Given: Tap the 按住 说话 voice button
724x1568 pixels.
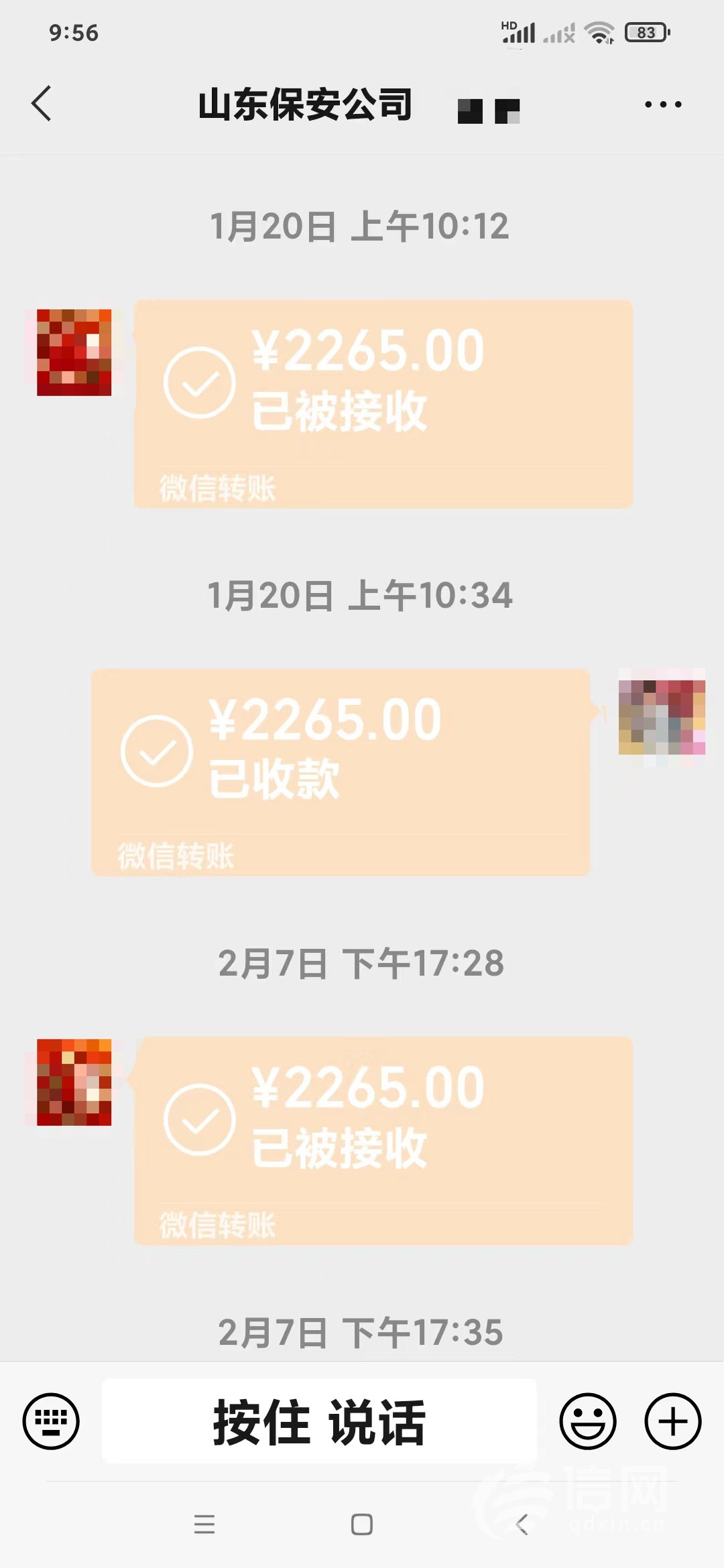Looking at the screenshot, I should coord(319,1421).
